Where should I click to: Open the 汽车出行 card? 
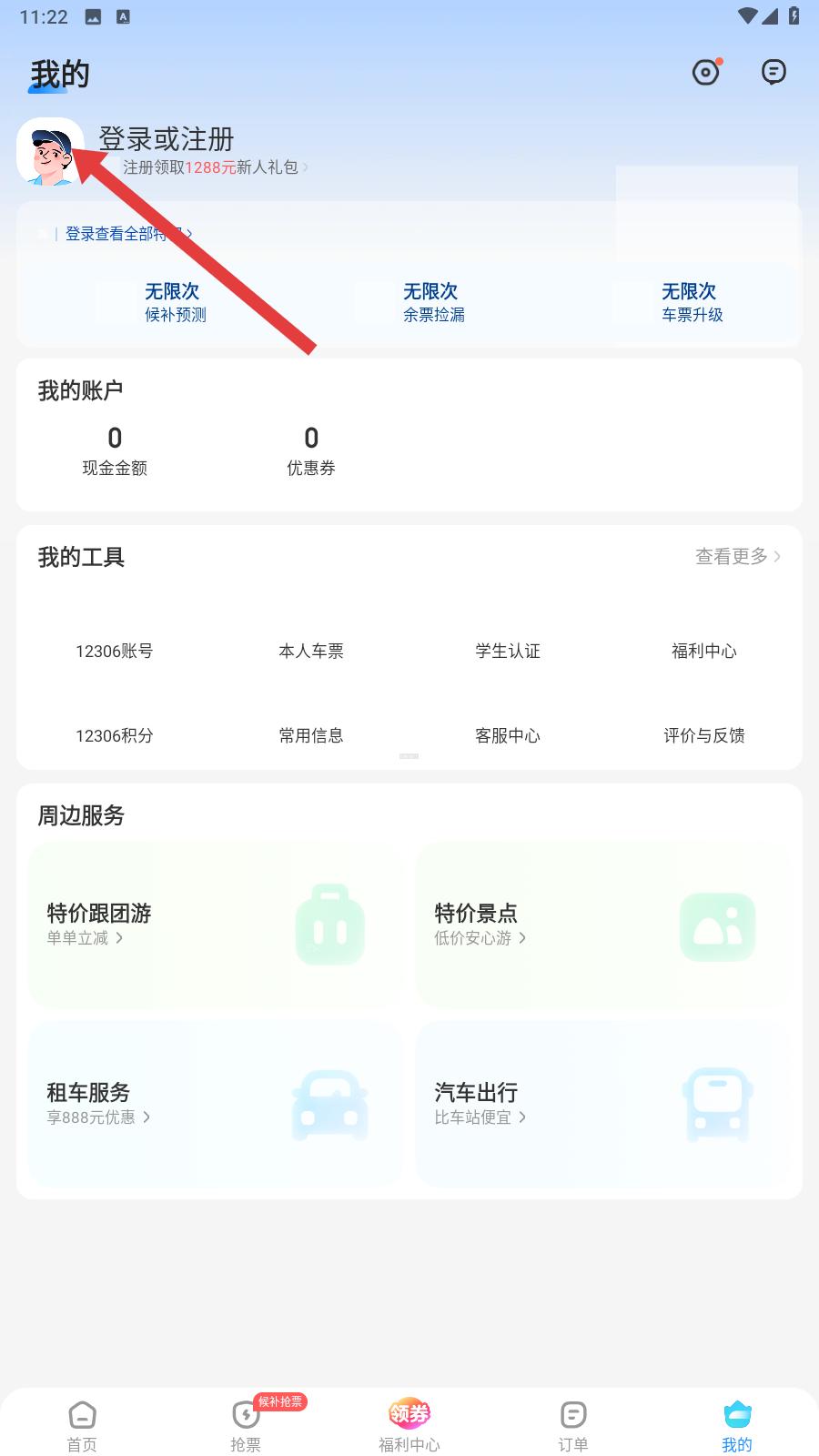(602, 1103)
